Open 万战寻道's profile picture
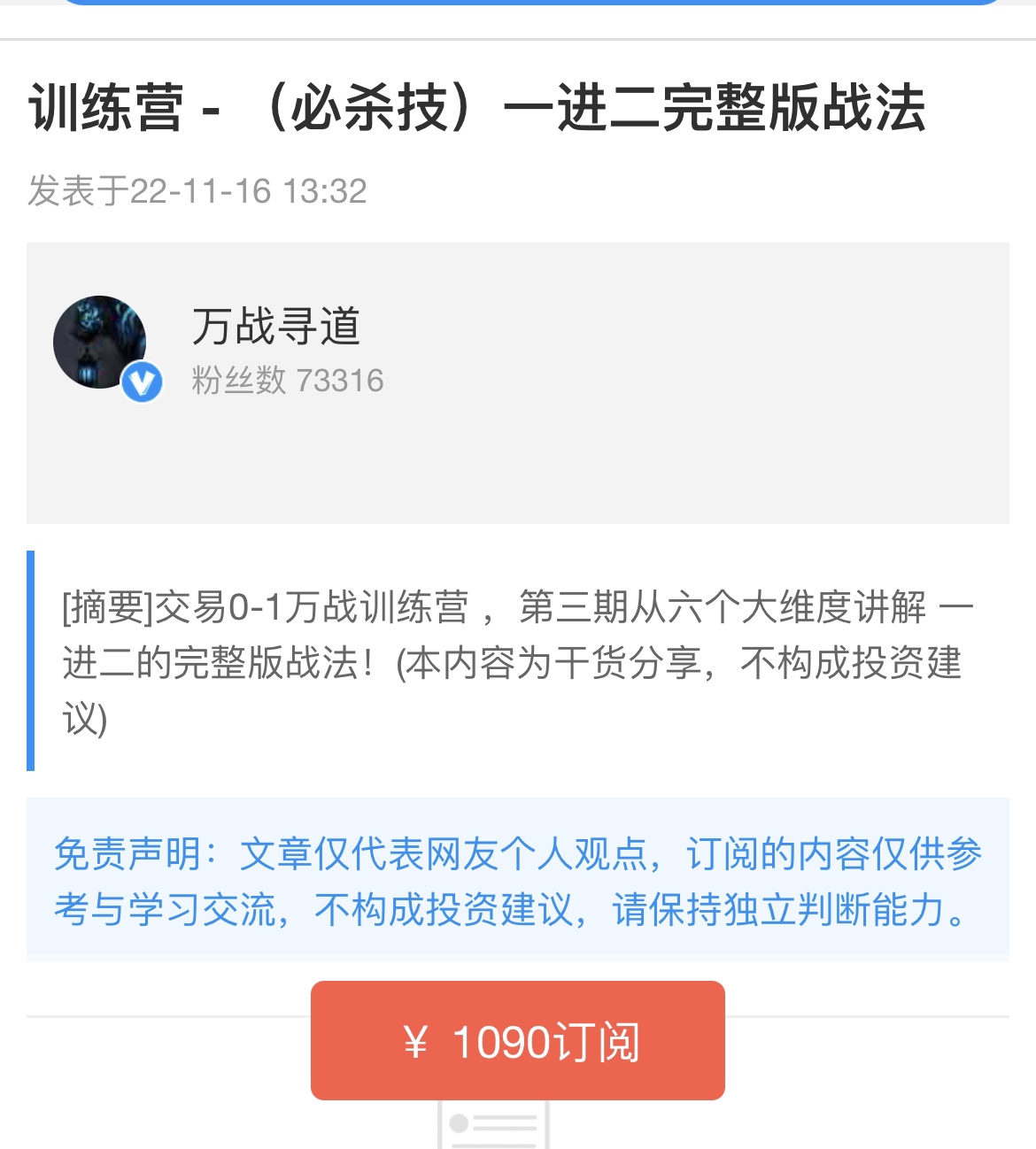The image size is (1036, 1149). click(100, 342)
